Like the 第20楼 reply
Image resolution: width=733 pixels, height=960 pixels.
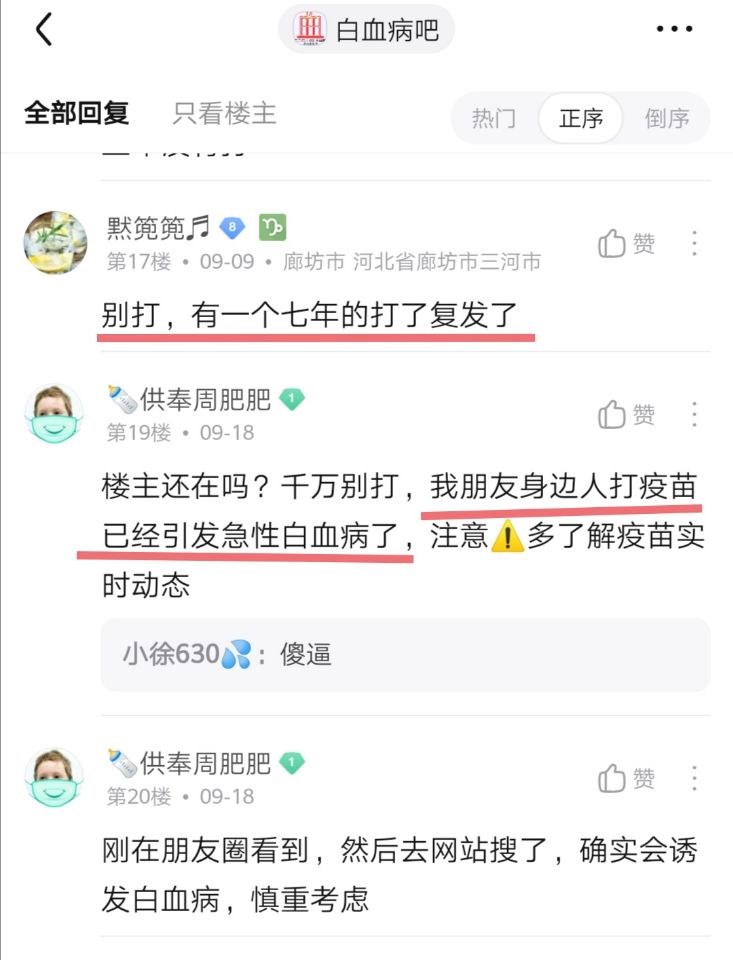pyautogui.click(x=627, y=778)
